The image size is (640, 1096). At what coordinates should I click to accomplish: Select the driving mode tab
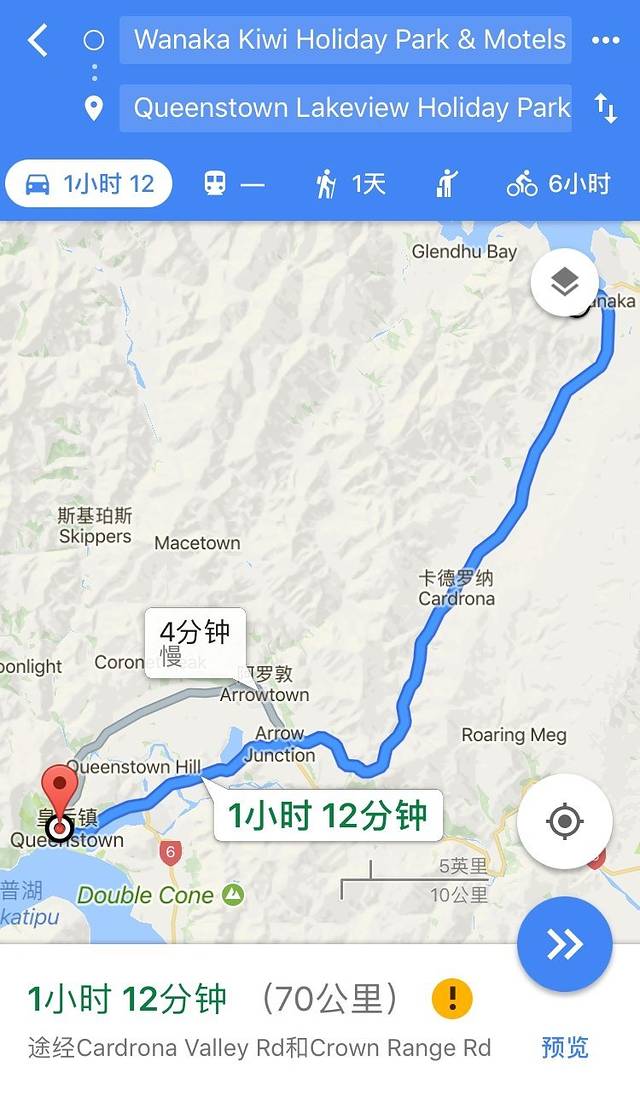[89, 184]
